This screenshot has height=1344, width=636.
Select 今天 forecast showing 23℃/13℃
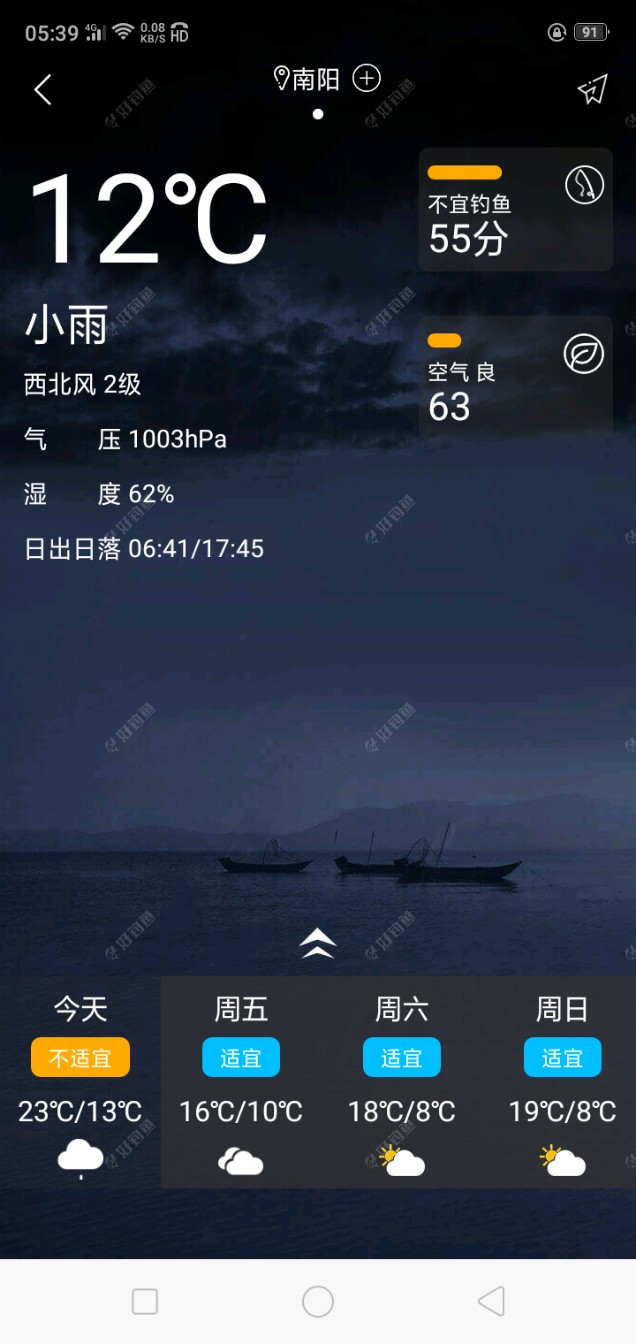(80, 1082)
